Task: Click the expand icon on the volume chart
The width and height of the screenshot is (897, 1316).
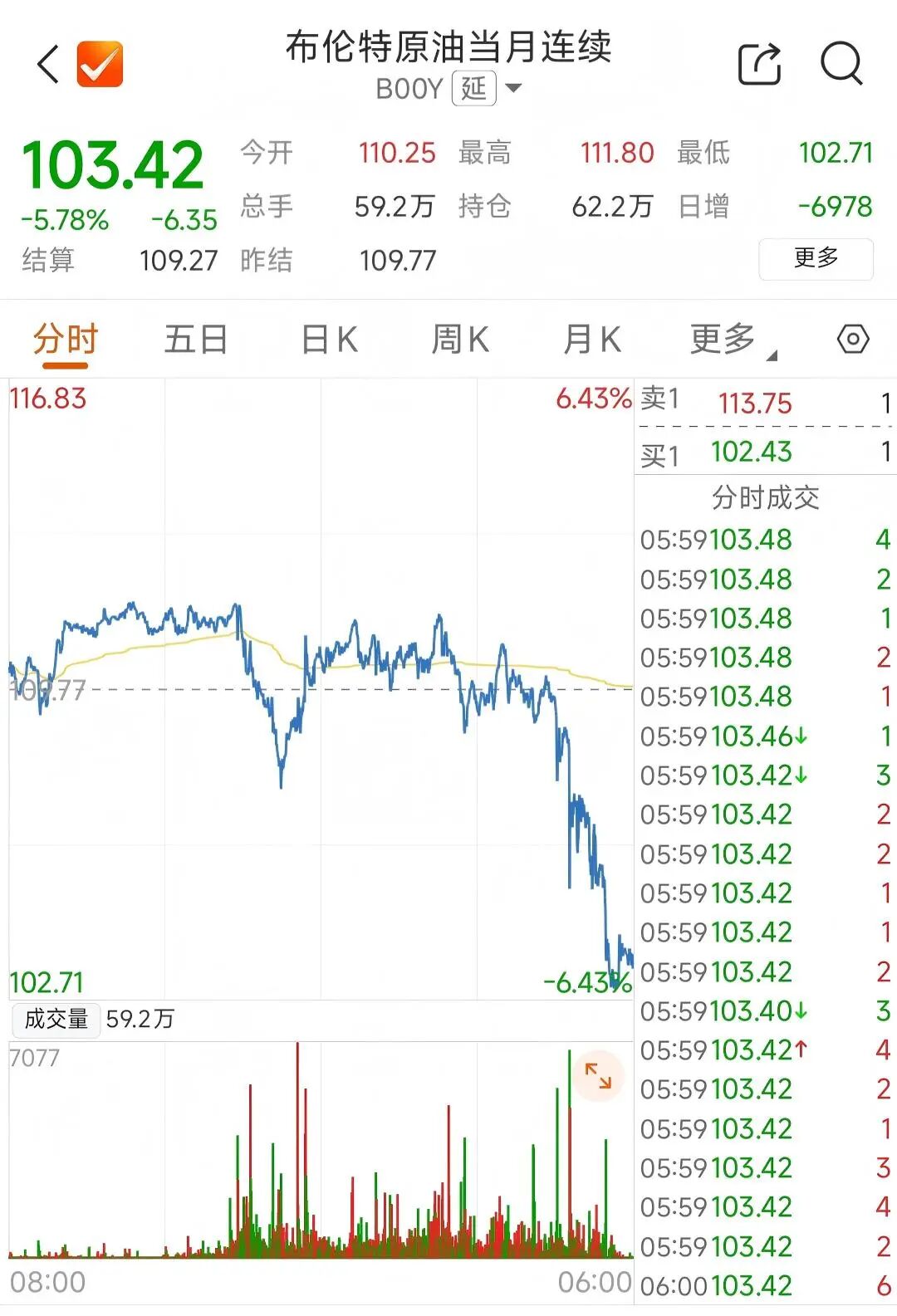Action: click(x=599, y=1075)
